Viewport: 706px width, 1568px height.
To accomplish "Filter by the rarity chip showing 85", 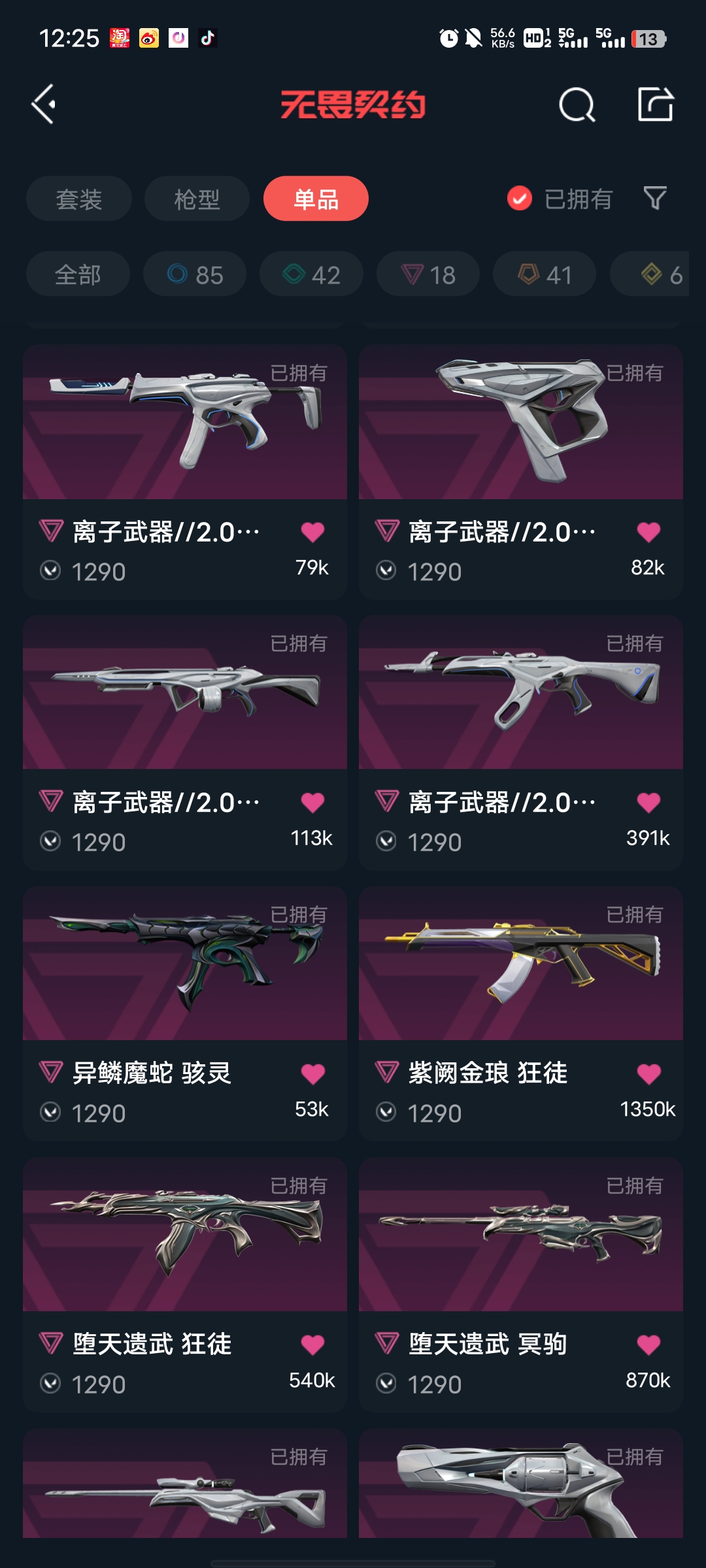I will click(x=195, y=274).
